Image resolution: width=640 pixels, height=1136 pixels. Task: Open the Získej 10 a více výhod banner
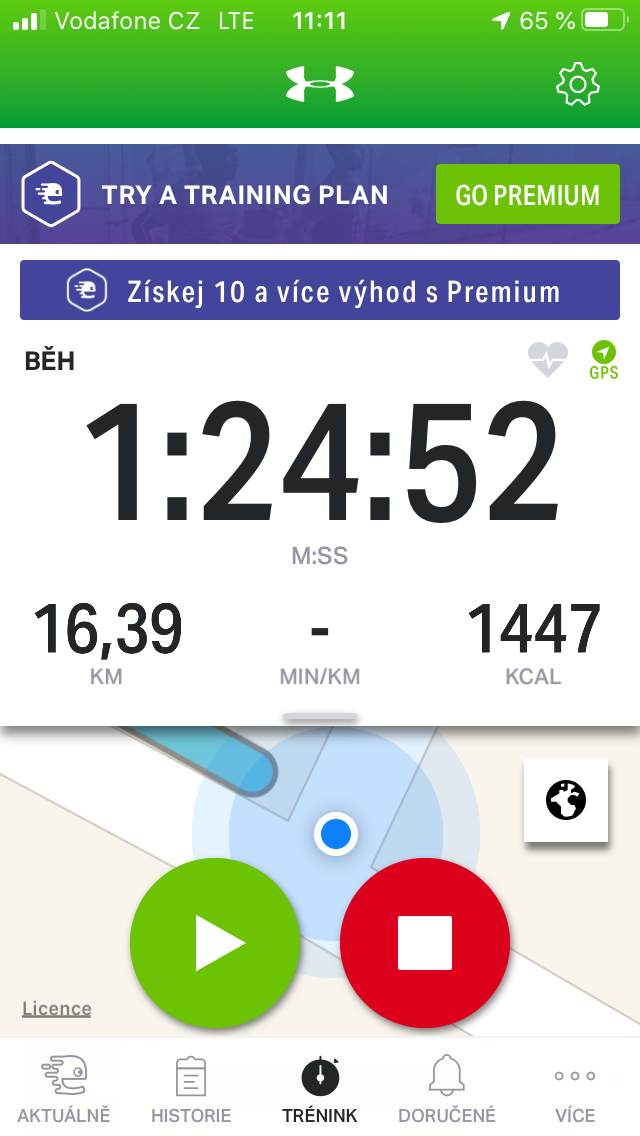320,291
